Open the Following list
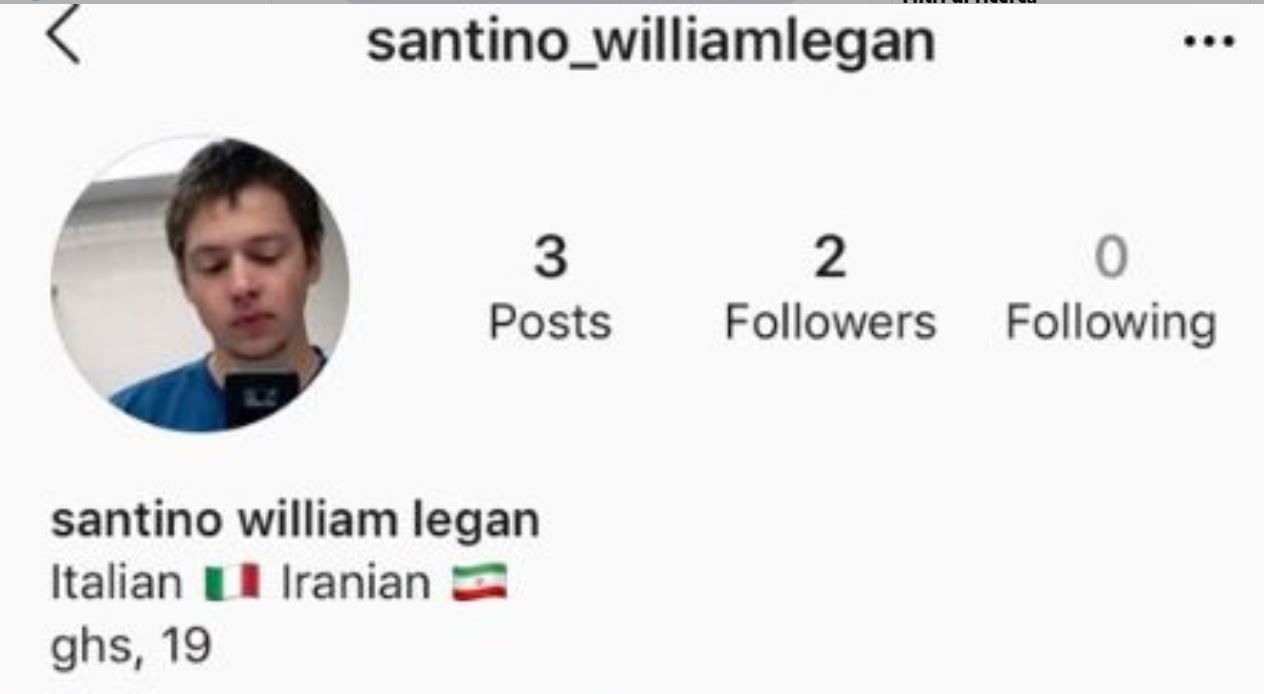 point(1110,290)
